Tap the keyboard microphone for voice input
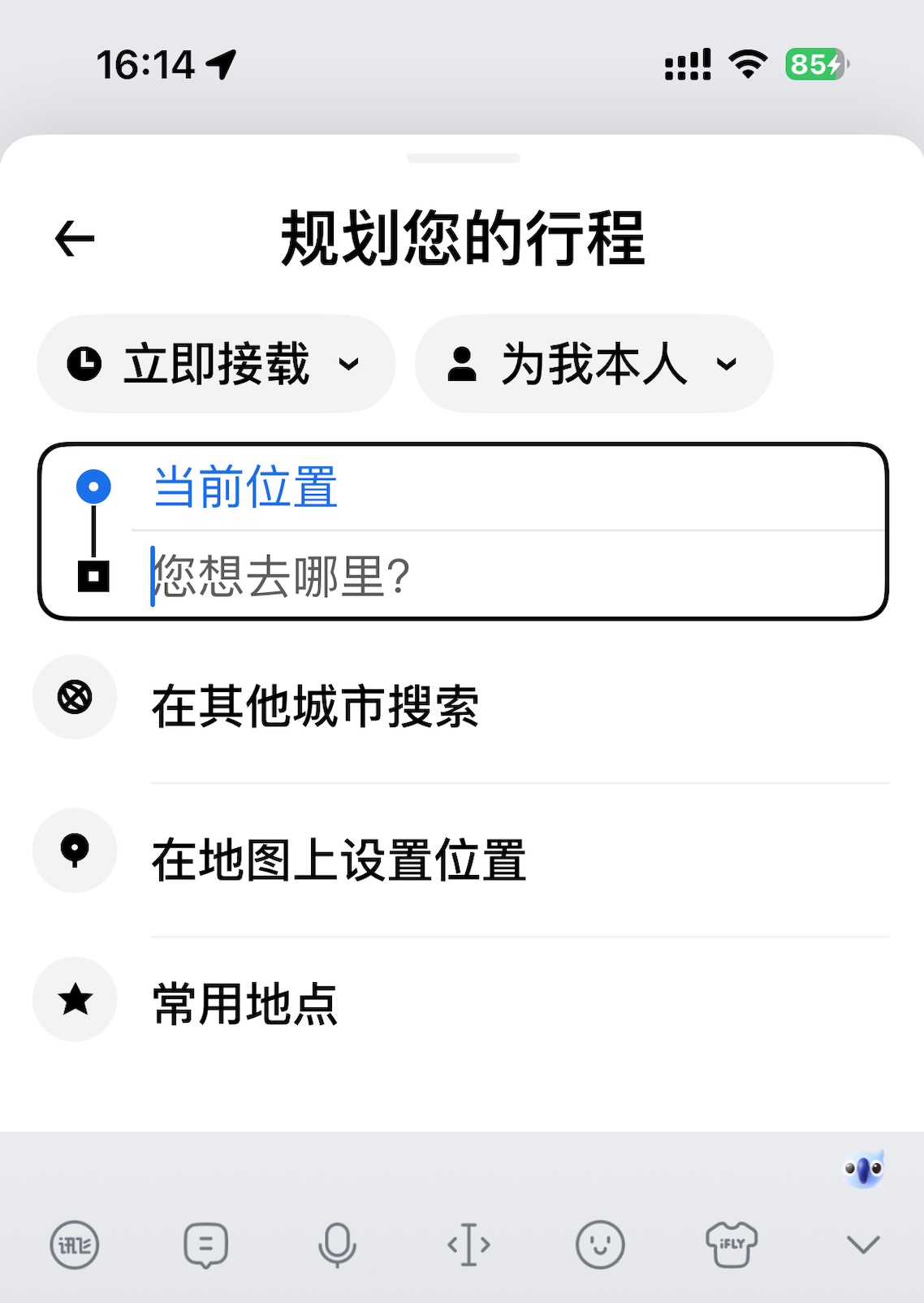The height and width of the screenshot is (1303, 924). pyautogui.click(x=337, y=1245)
